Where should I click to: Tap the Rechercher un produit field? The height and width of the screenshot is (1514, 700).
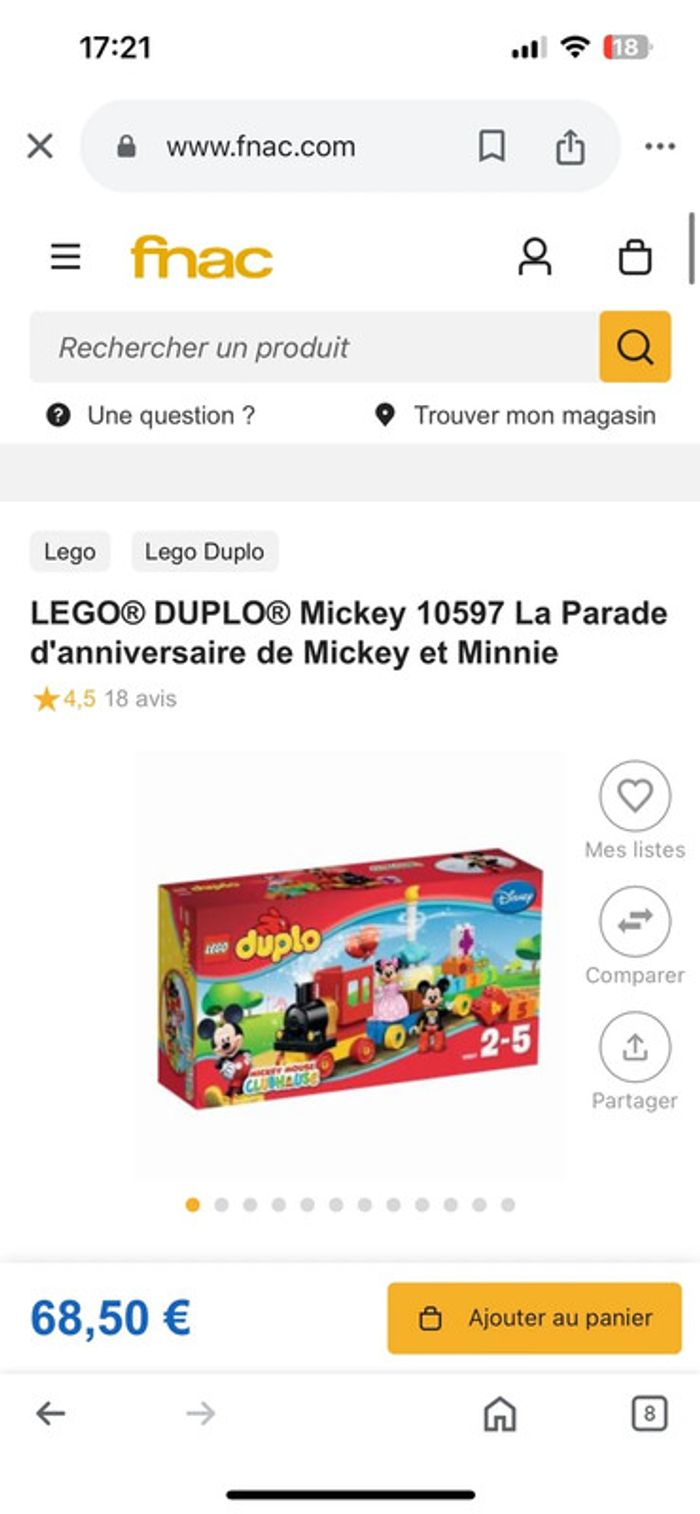pos(314,347)
